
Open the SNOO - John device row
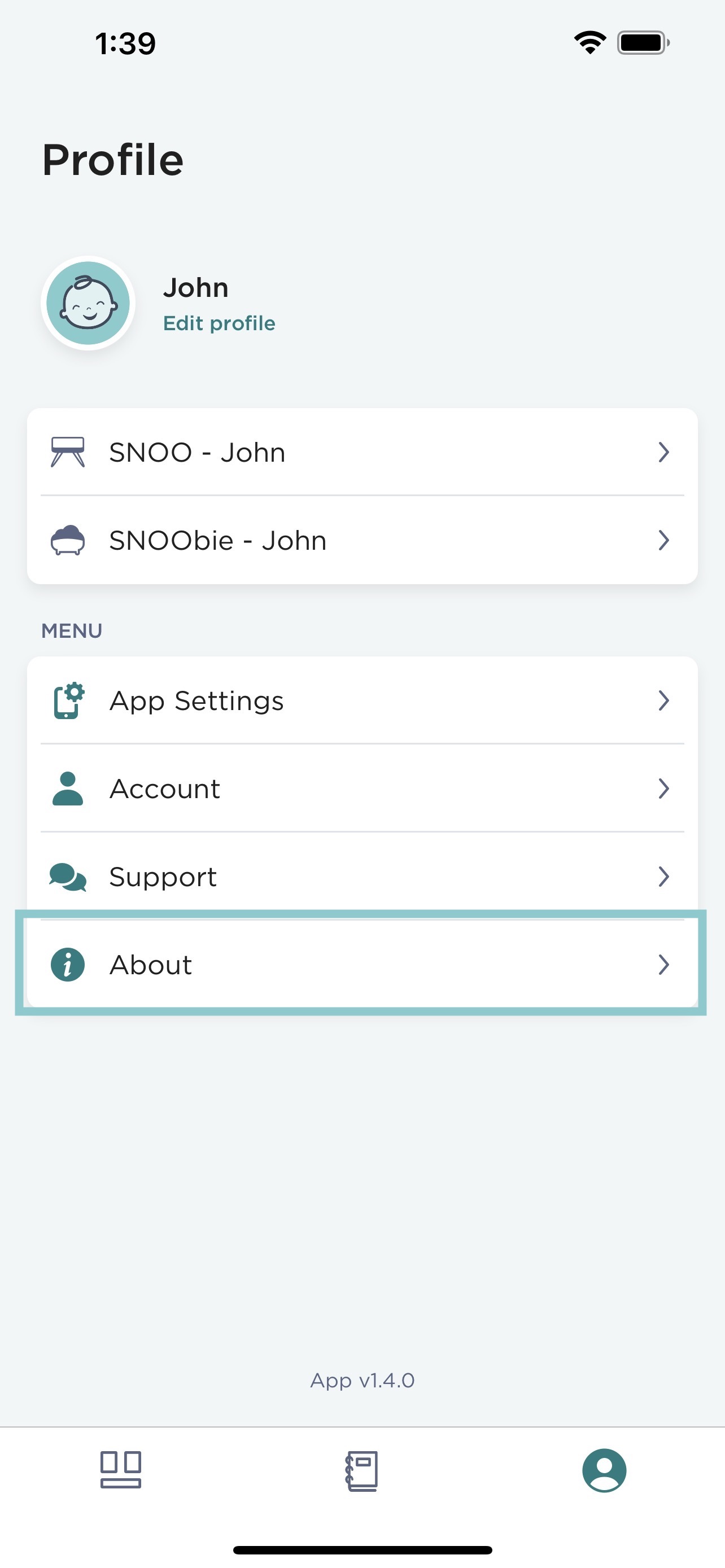coord(362,452)
